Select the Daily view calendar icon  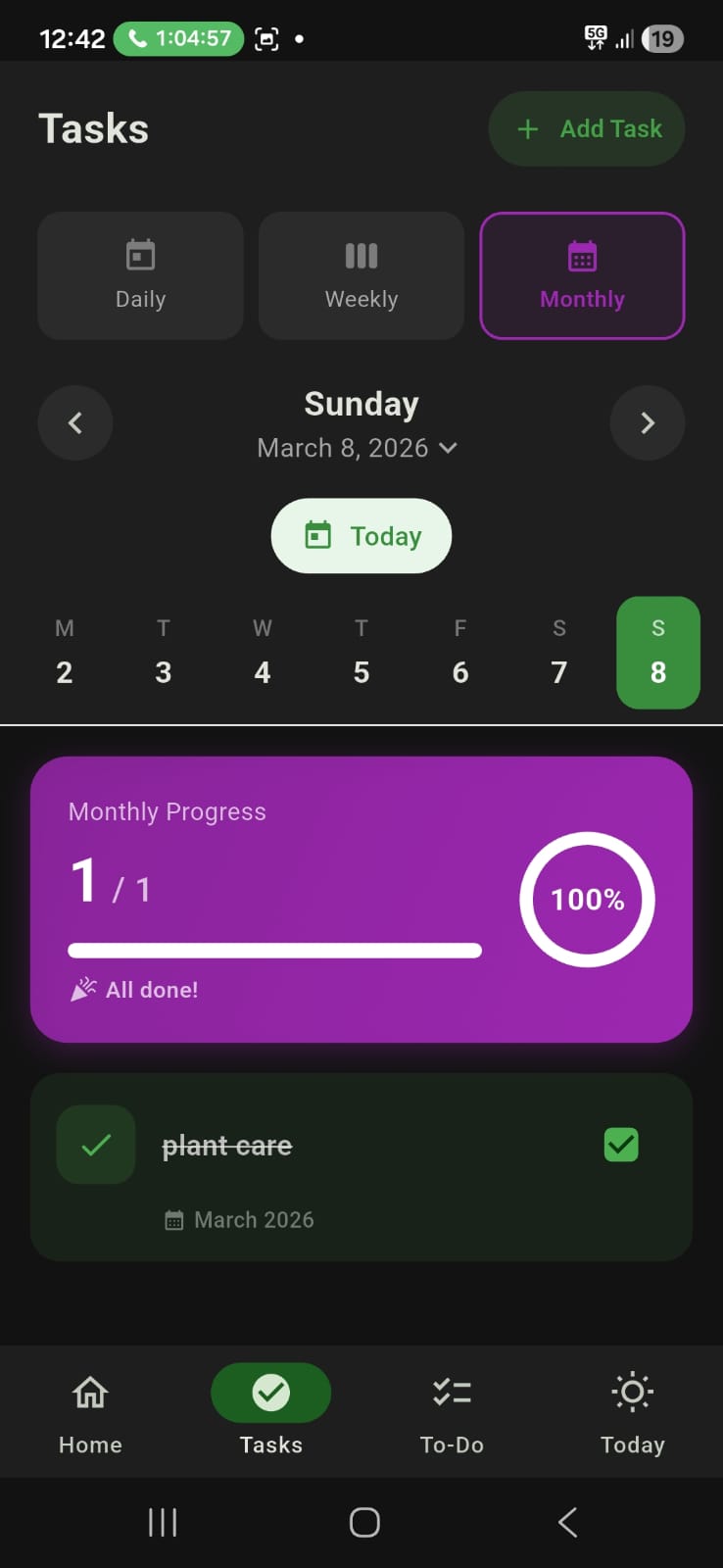tap(139, 255)
